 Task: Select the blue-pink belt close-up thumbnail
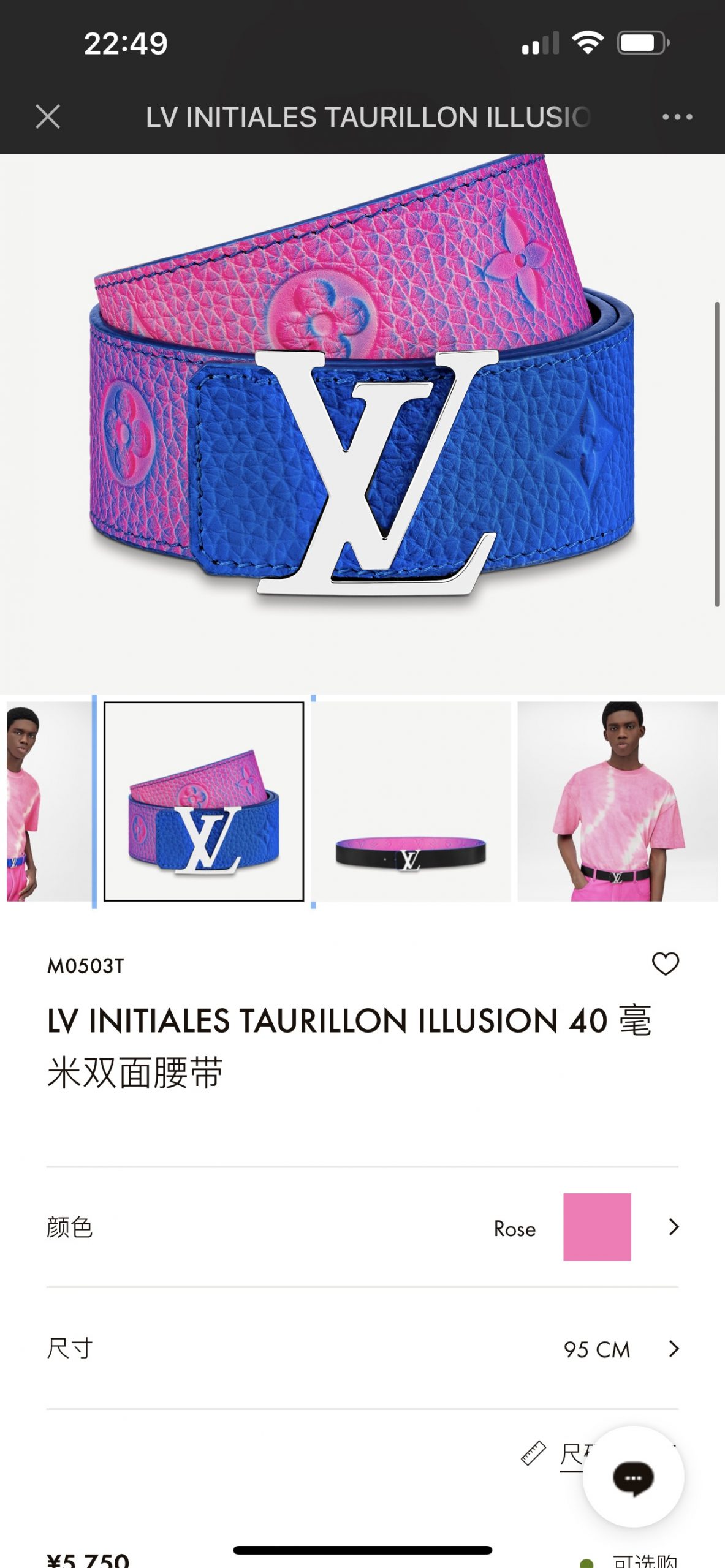click(x=203, y=801)
